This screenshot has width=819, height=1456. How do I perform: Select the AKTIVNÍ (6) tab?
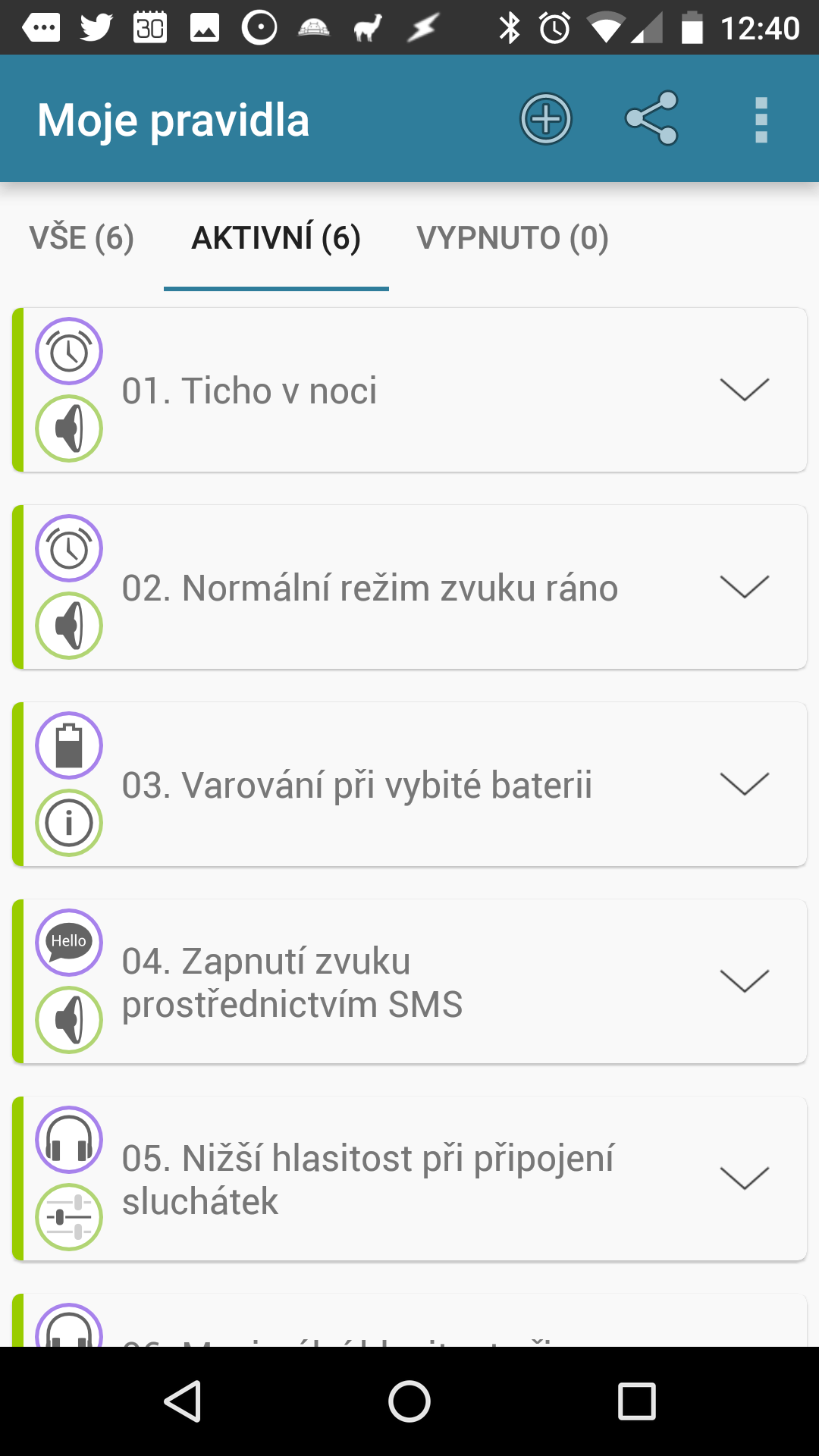pyautogui.click(x=276, y=238)
